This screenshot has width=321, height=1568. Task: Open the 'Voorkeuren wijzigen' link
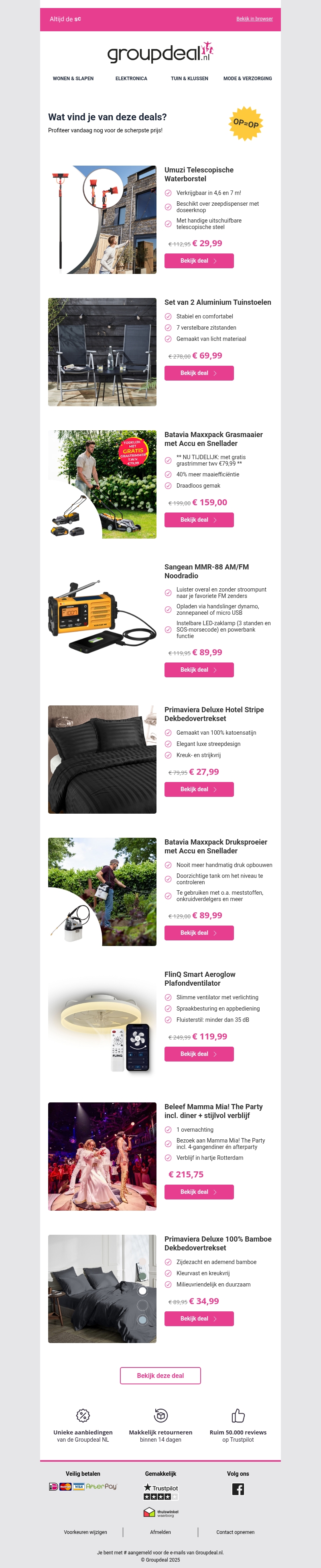(x=85, y=1532)
